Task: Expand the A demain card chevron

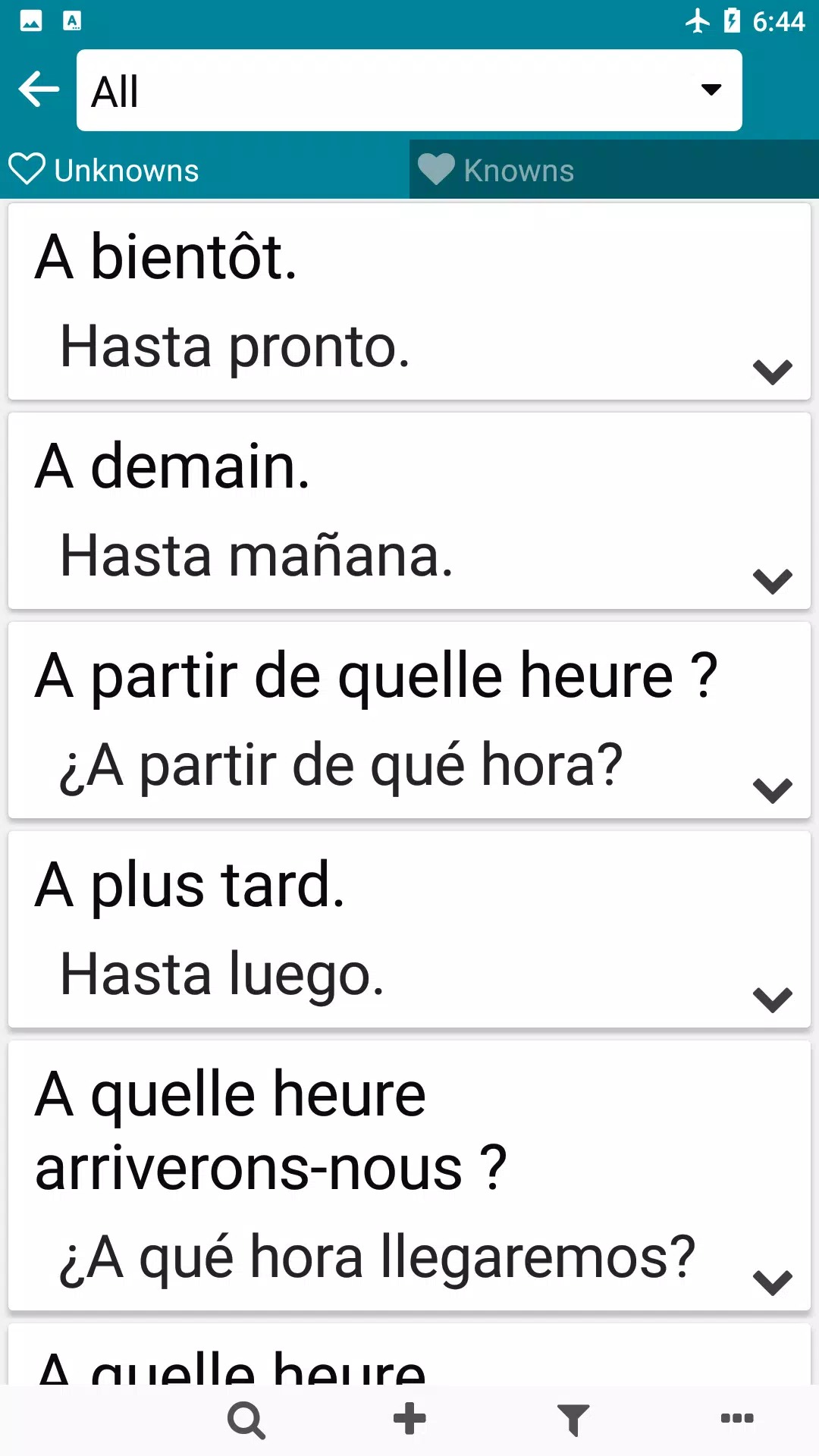Action: 772,581
